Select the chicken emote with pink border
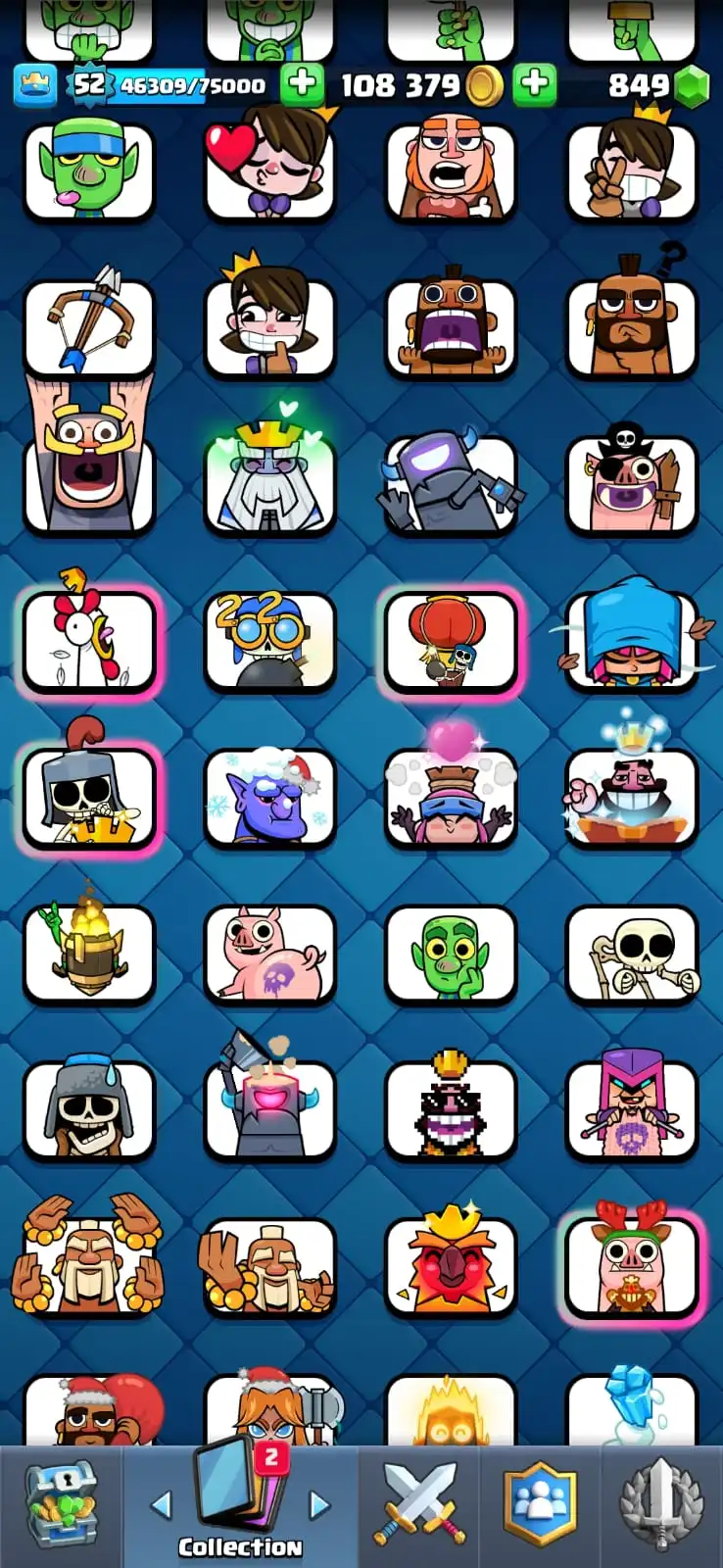 click(x=89, y=640)
